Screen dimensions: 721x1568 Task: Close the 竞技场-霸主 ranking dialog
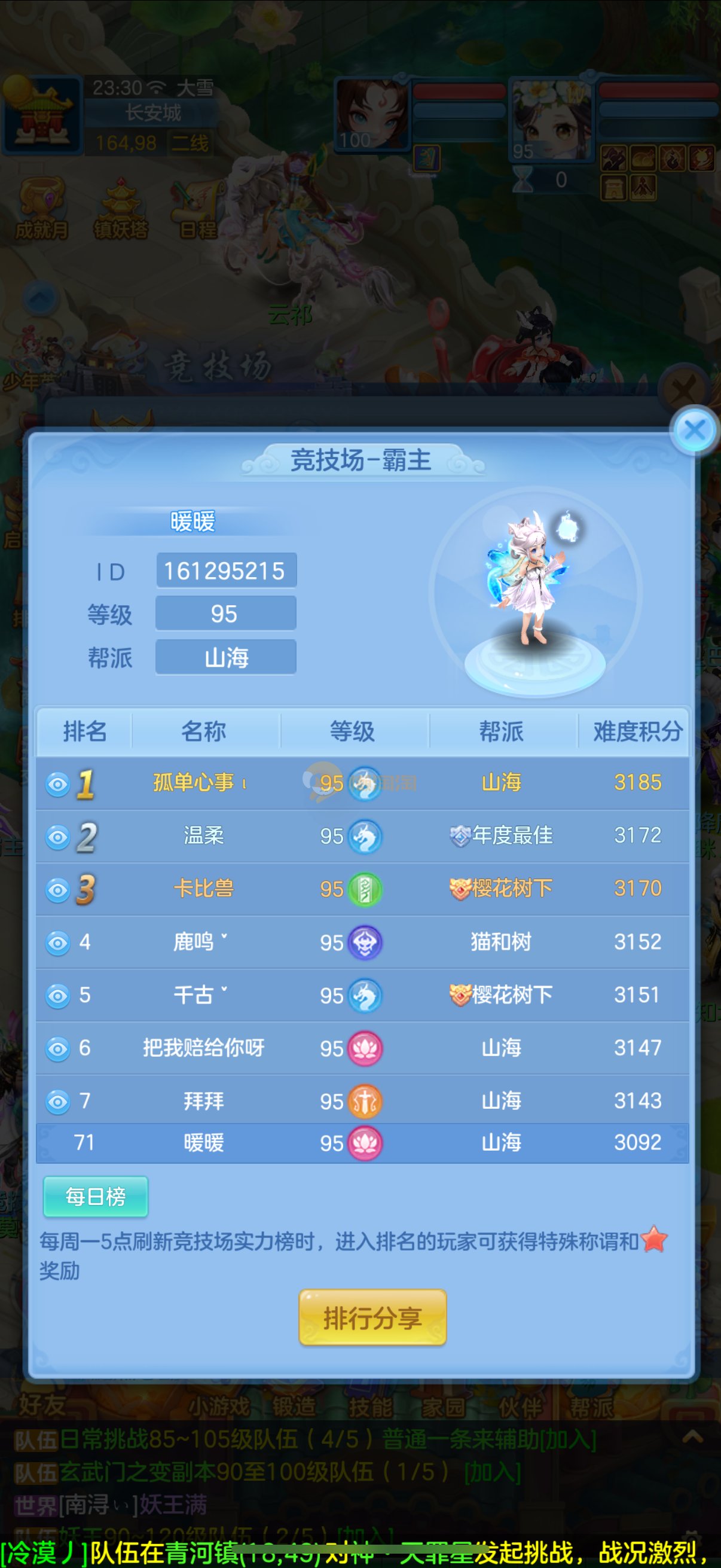(694, 431)
